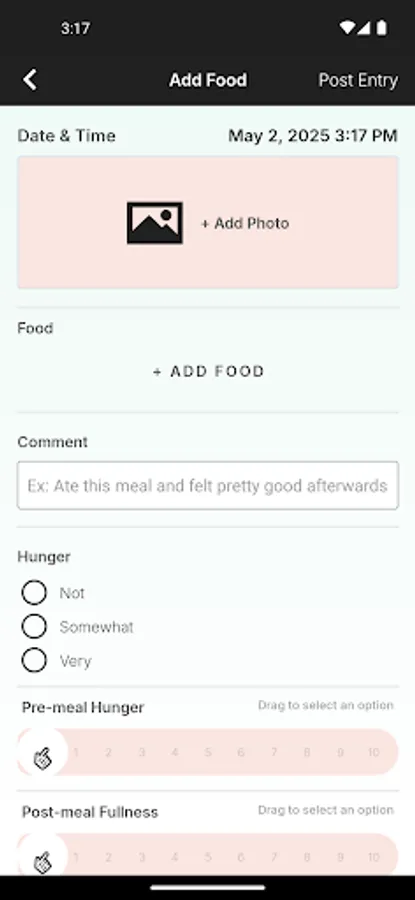Add a photo to the entry
Image resolution: width=415 pixels, height=900 pixels.
click(208, 223)
